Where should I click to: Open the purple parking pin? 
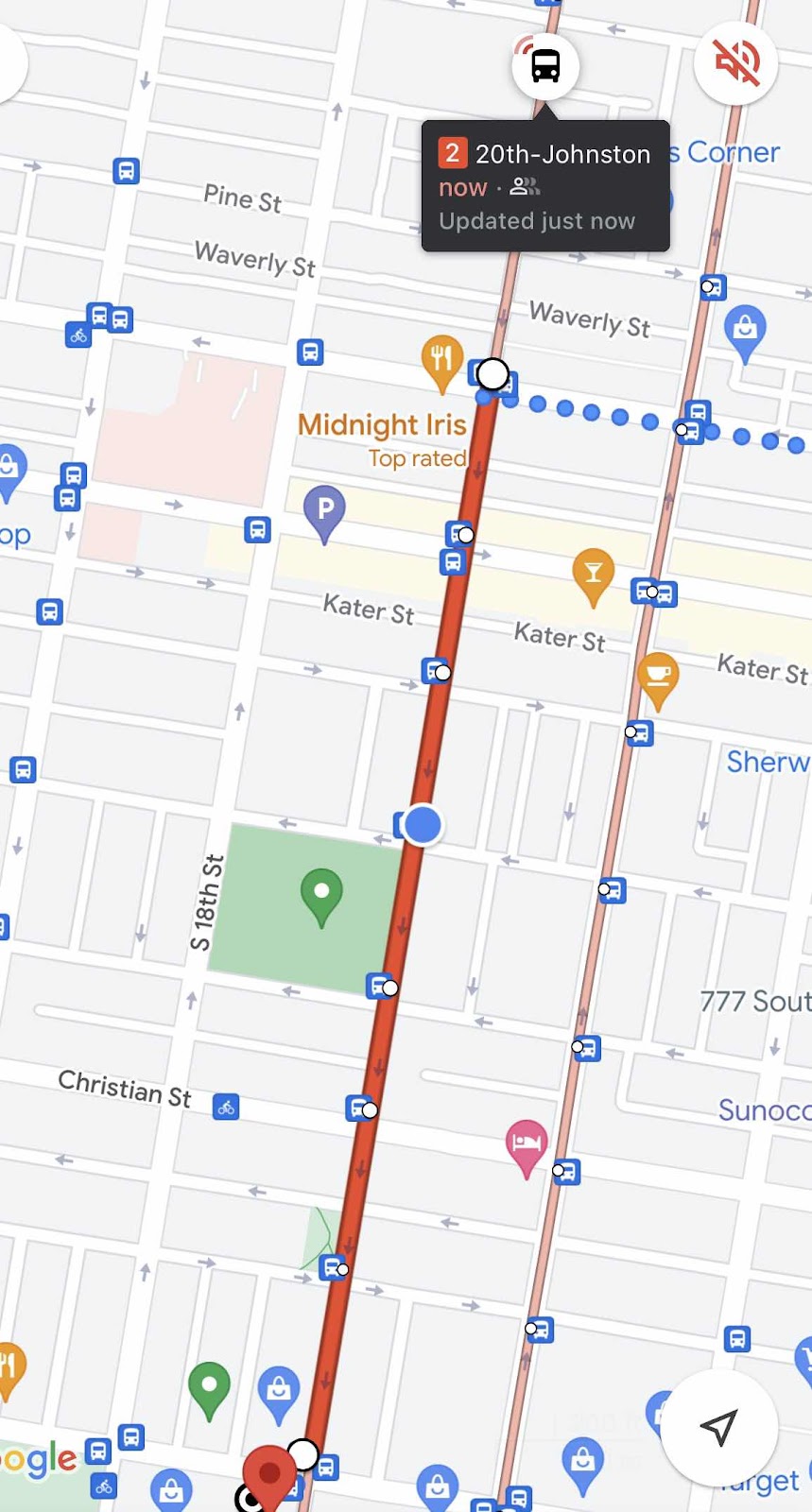point(324,510)
